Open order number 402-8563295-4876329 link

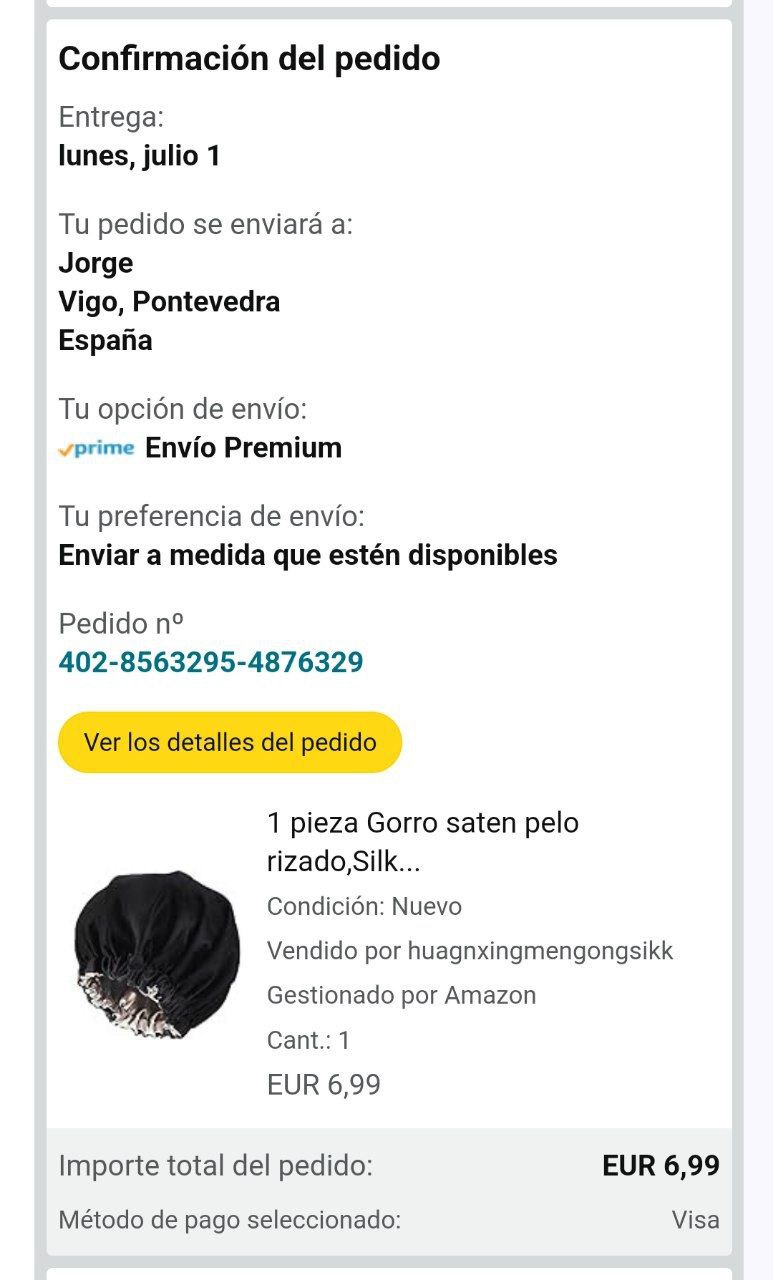pos(210,662)
